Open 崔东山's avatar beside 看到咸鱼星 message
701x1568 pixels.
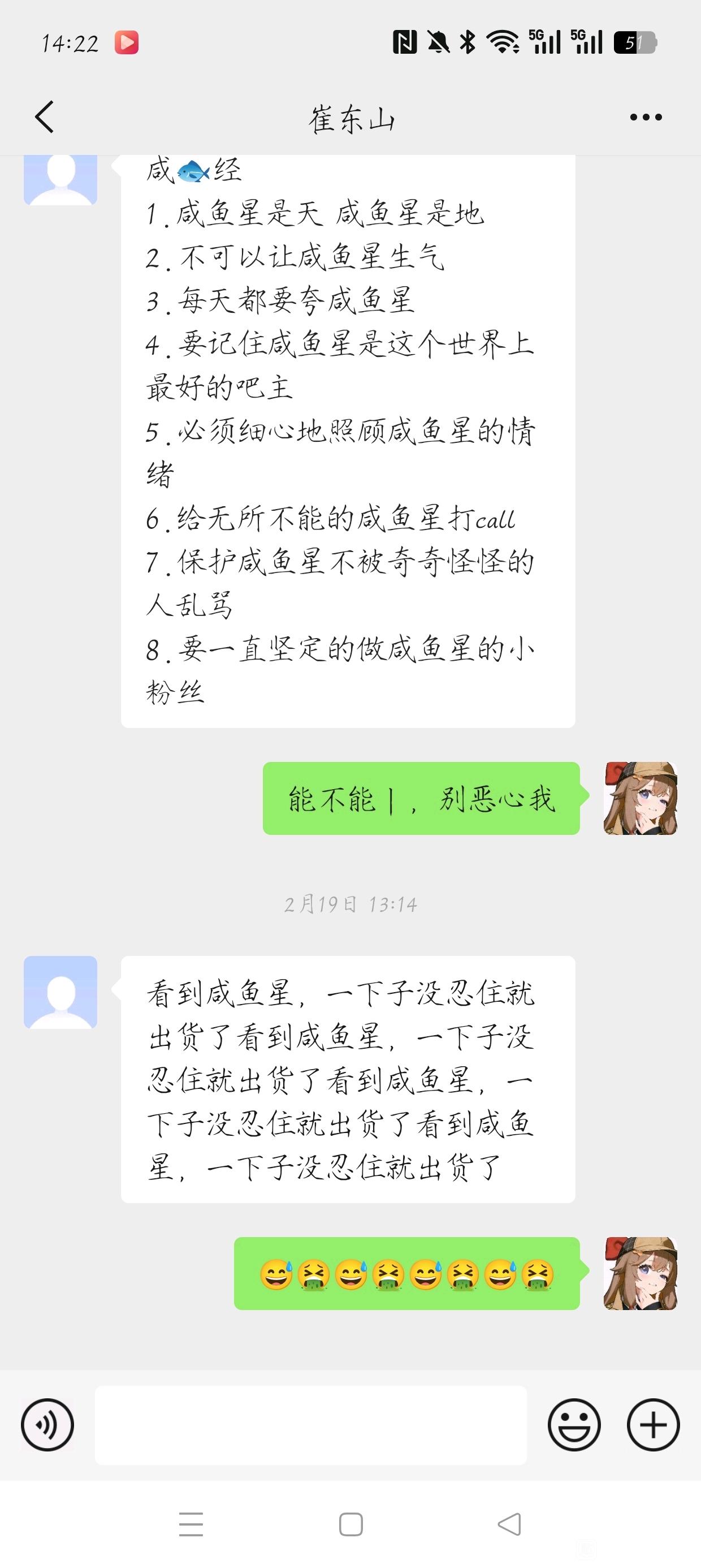coord(60,992)
